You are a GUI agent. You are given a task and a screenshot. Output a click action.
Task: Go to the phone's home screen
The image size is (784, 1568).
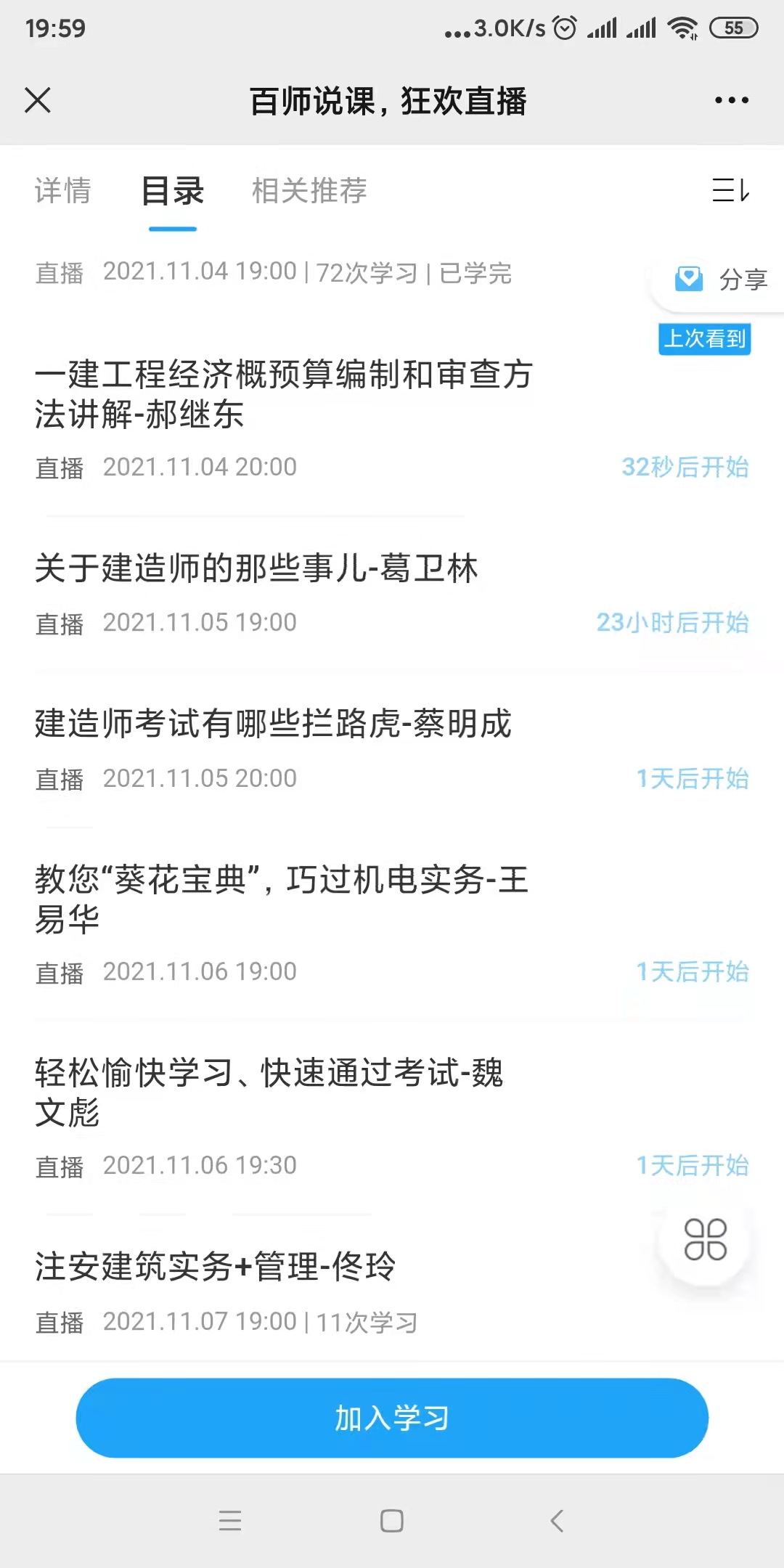pos(392,1521)
